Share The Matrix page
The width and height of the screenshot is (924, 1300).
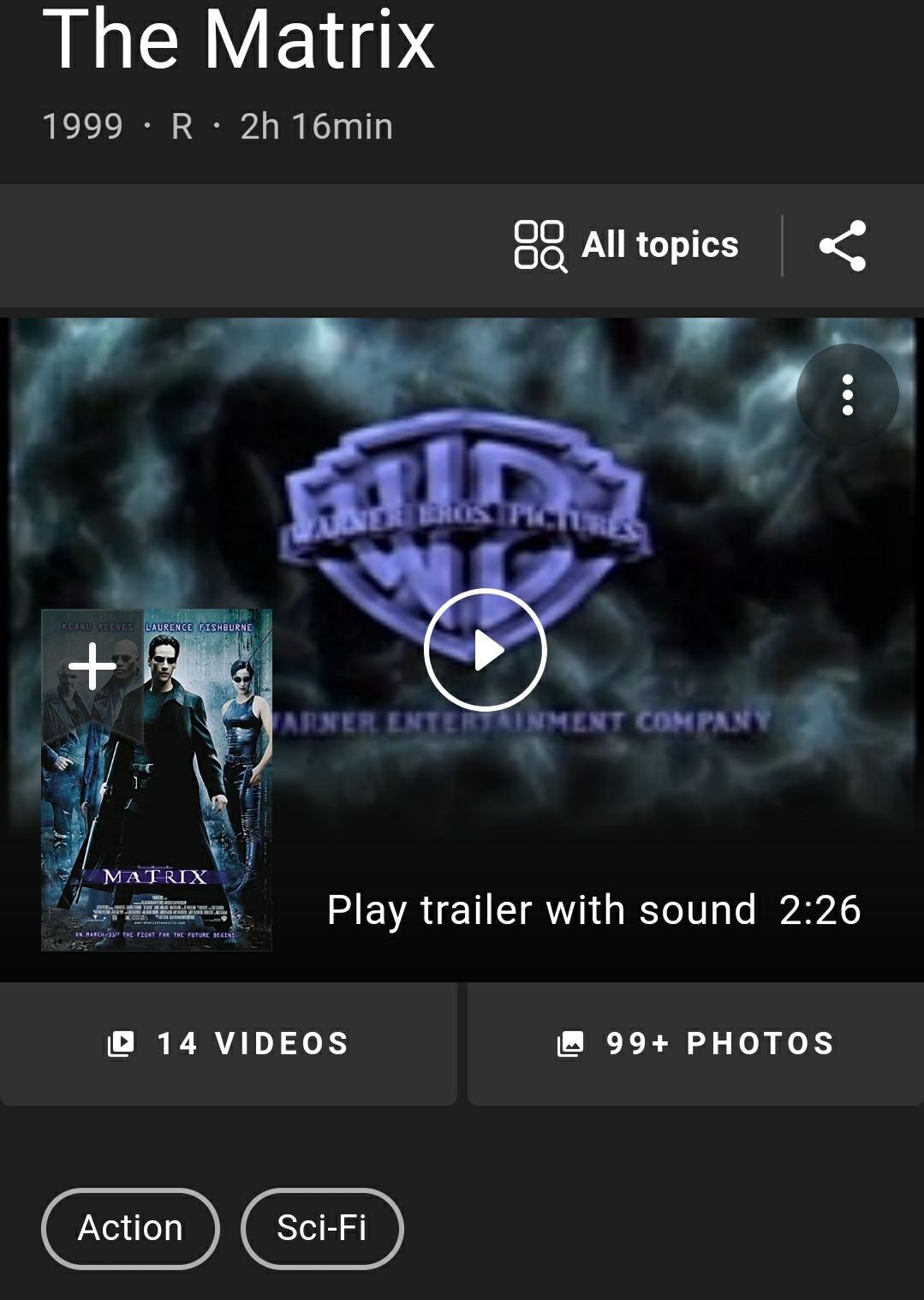coord(843,246)
